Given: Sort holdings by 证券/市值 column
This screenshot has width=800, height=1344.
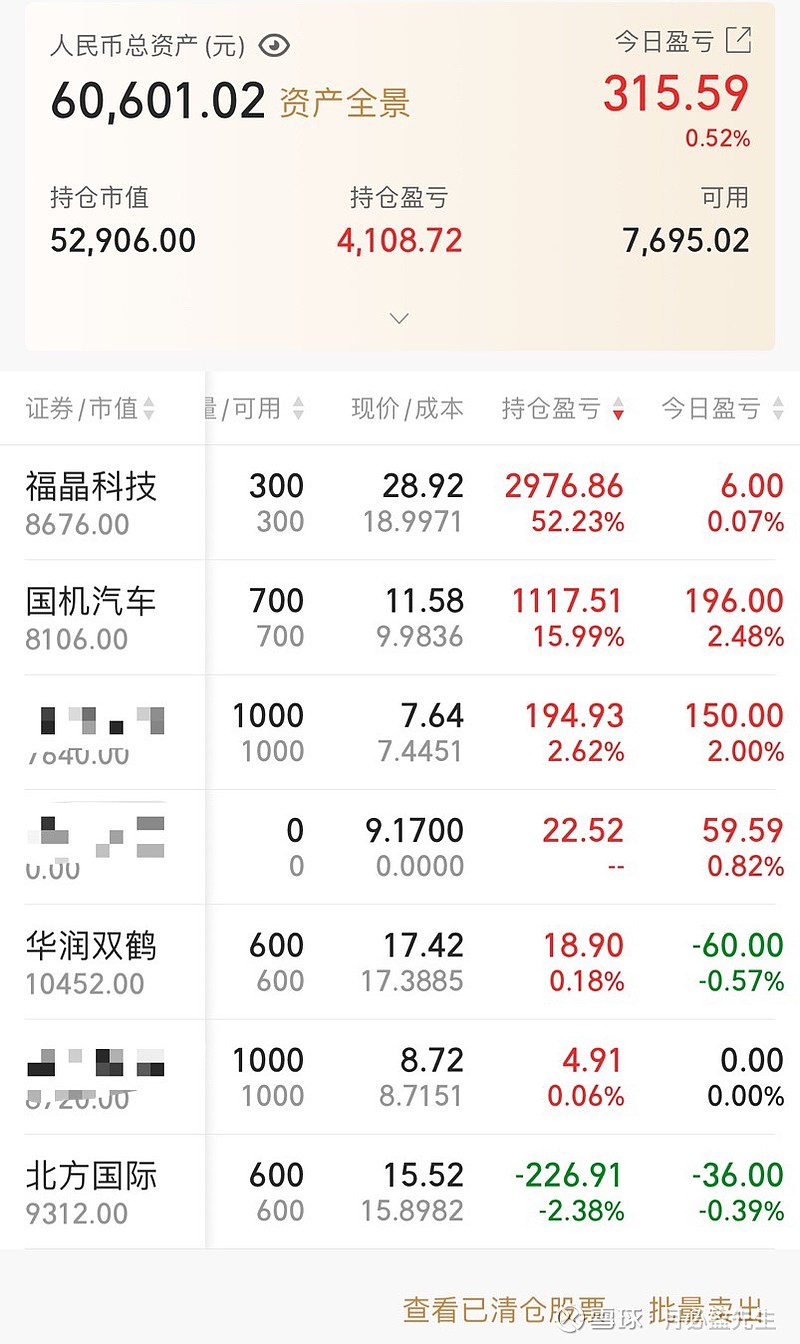Looking at the screenshot, I should coord(90,408).
